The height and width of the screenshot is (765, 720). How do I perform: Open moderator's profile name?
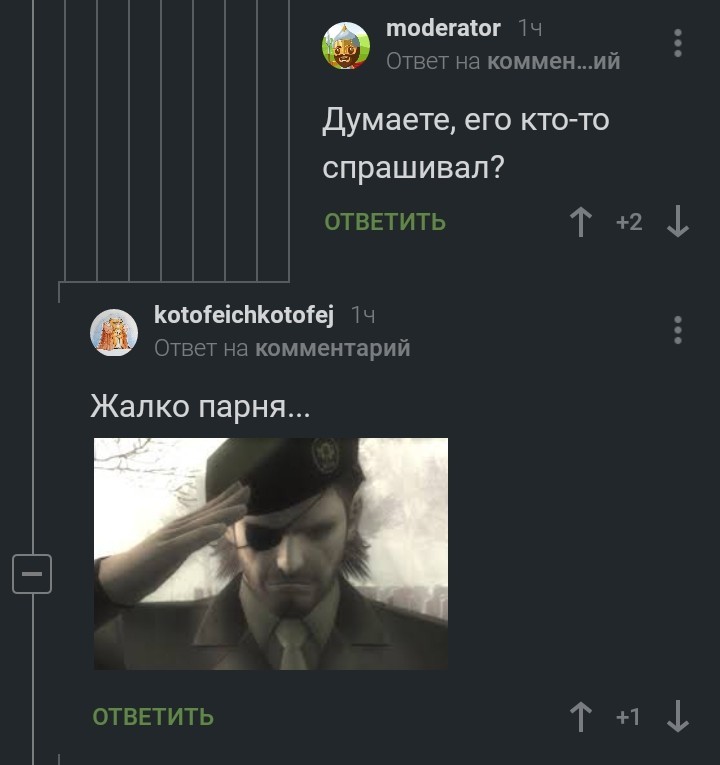click(443, 29)
